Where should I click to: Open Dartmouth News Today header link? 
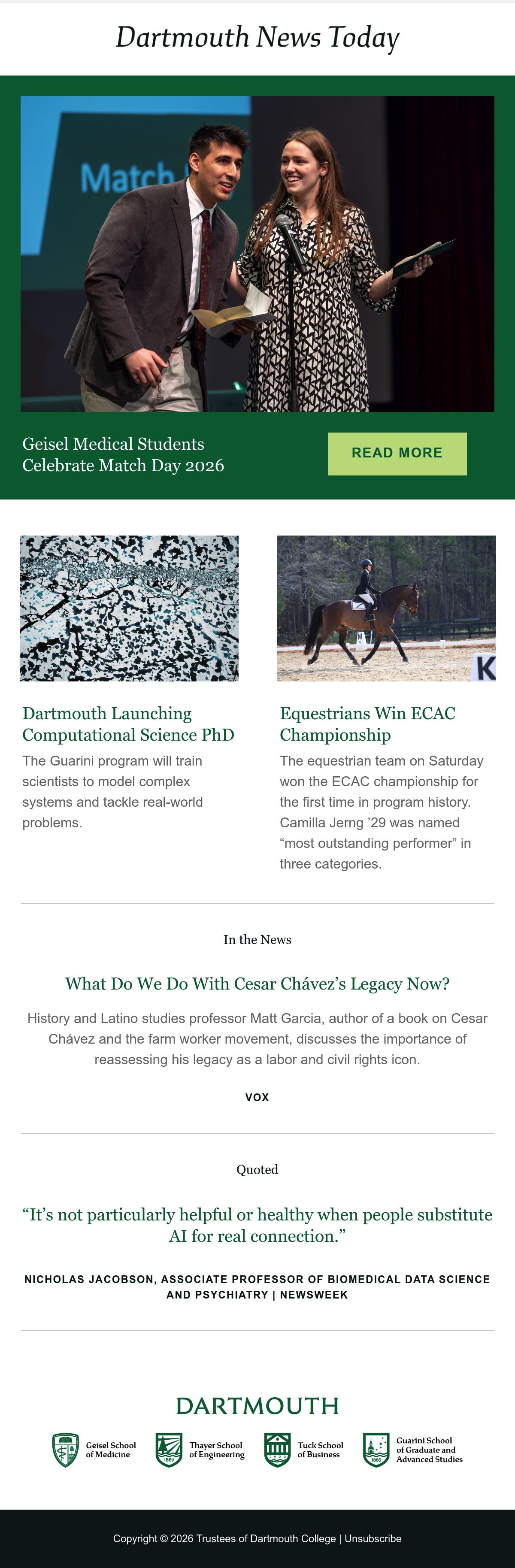click(257, 38)
